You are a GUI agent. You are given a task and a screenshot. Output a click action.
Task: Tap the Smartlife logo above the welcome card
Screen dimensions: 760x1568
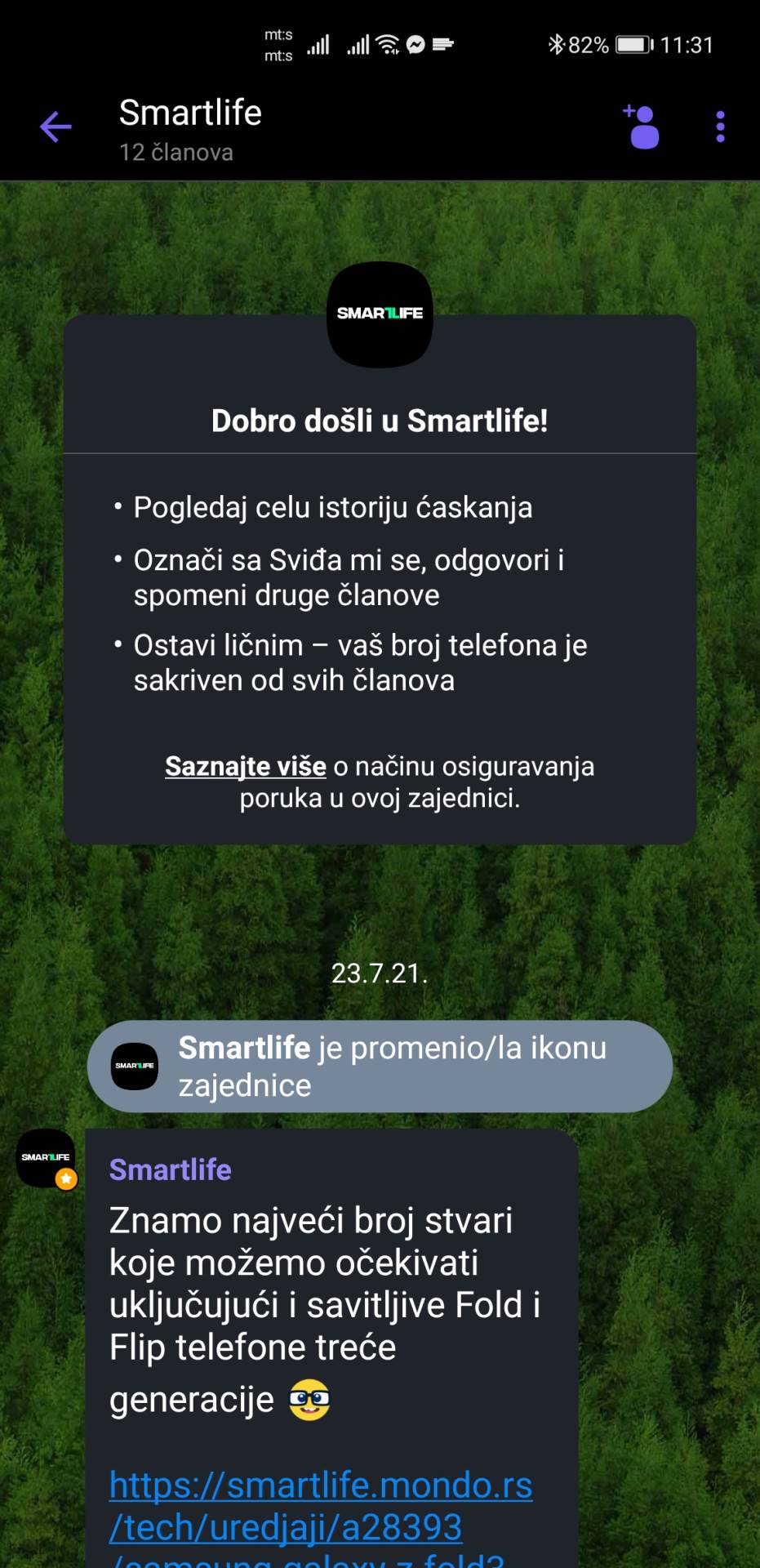[379, 314]
